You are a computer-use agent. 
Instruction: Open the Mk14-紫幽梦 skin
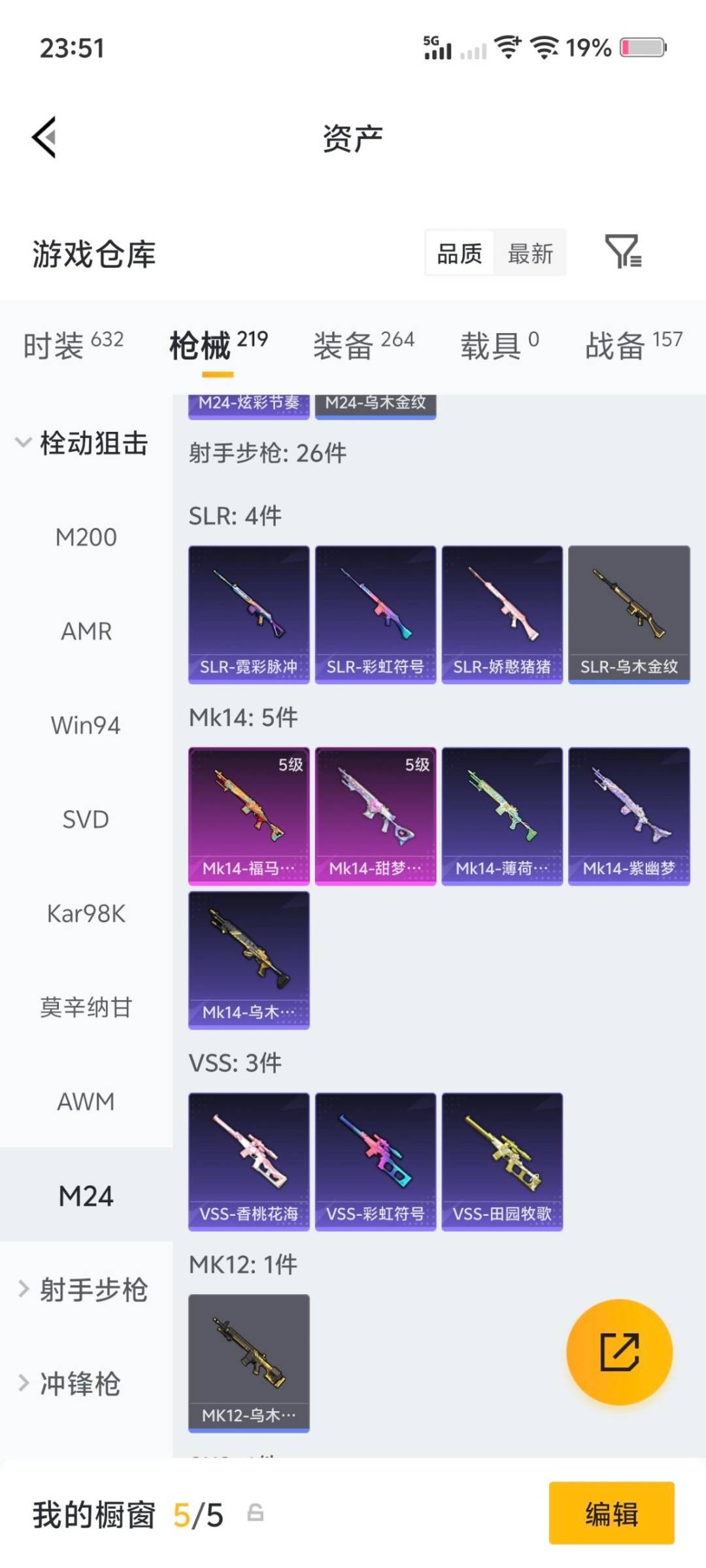(629, 815)
